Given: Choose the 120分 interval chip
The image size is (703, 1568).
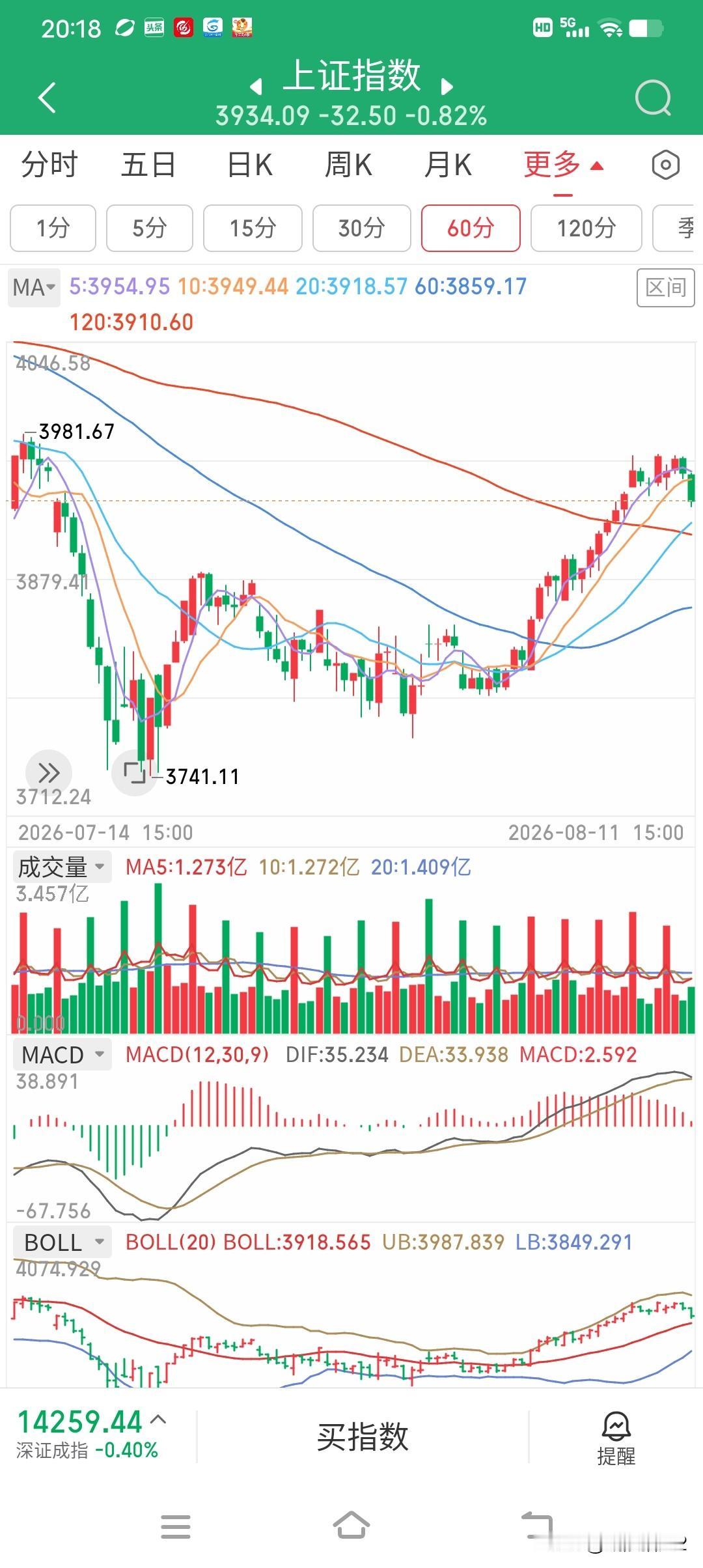Looking at the screenshot, I should (x=586, y=228).
